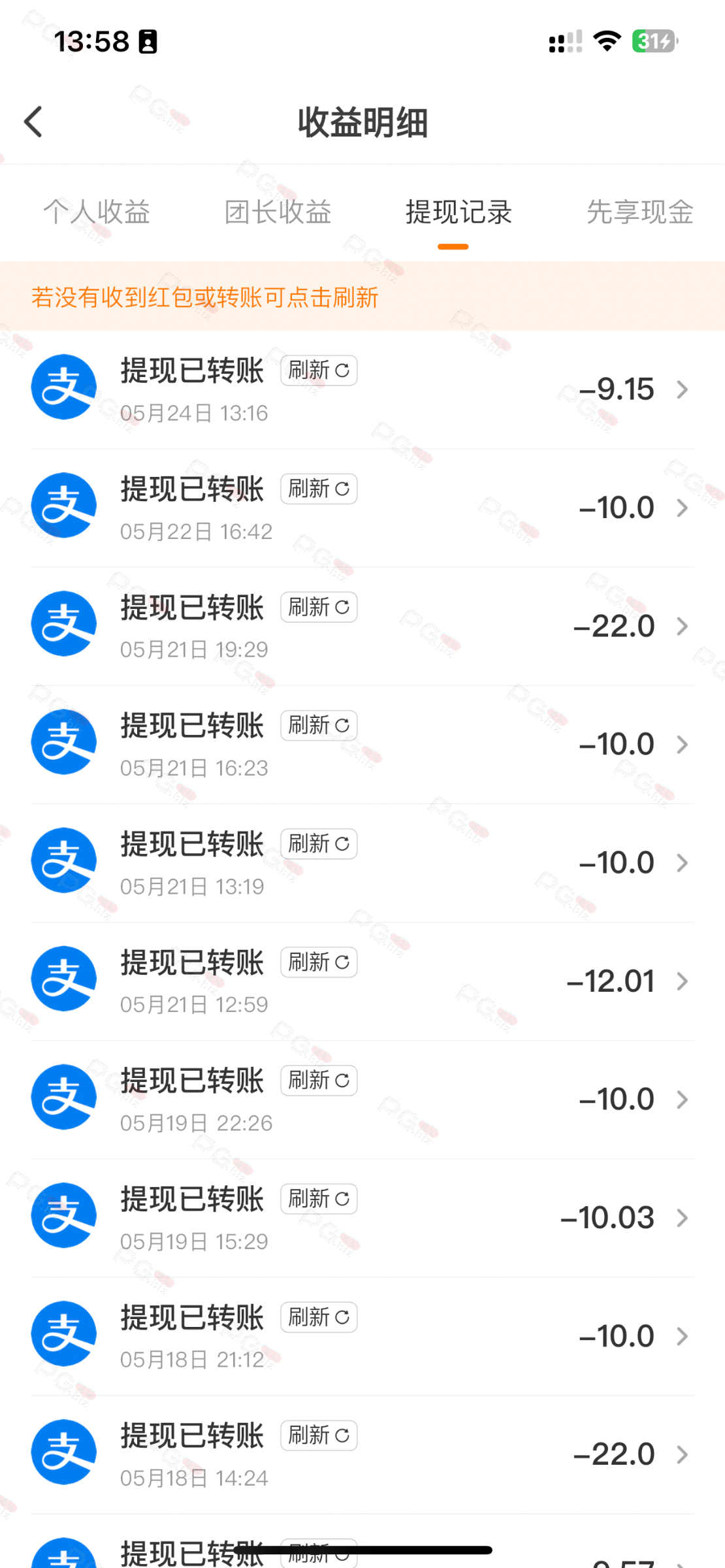Switch to the 团长收益 tab
Screen dimensions: 725x1568
click(x=278, y=212)
